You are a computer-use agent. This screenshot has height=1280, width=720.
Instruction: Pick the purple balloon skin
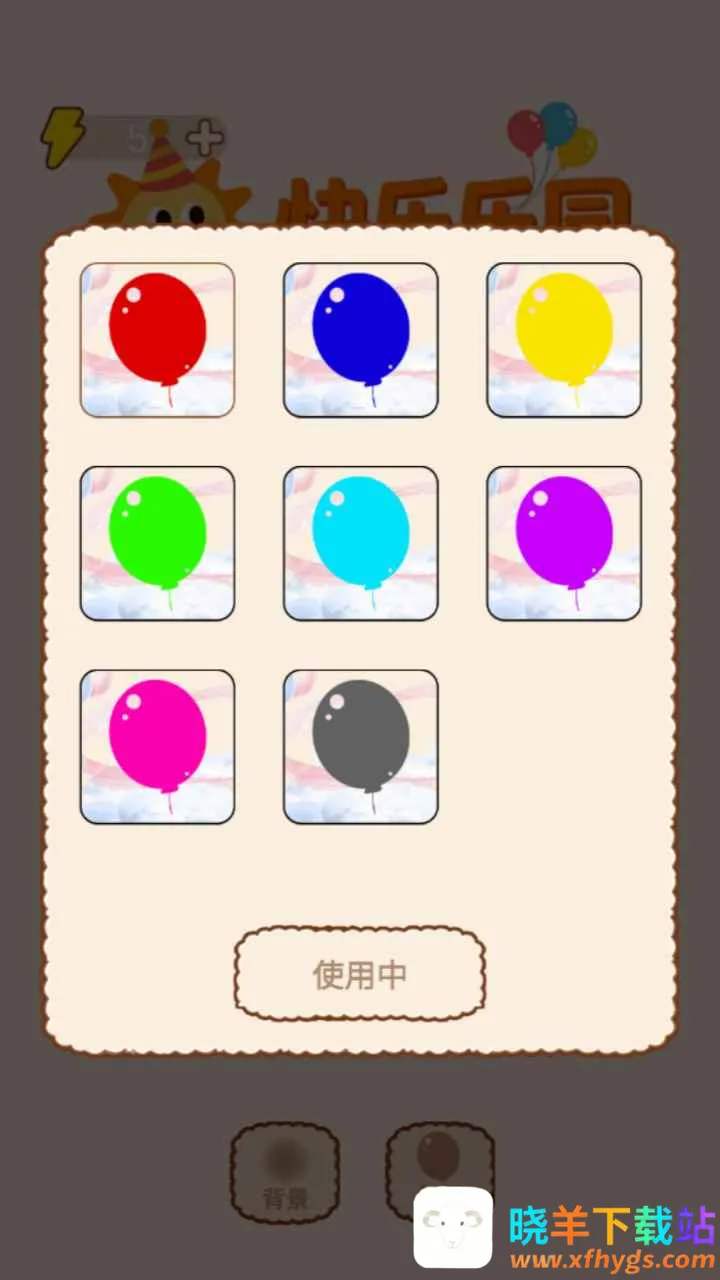[x=564, y=543]
